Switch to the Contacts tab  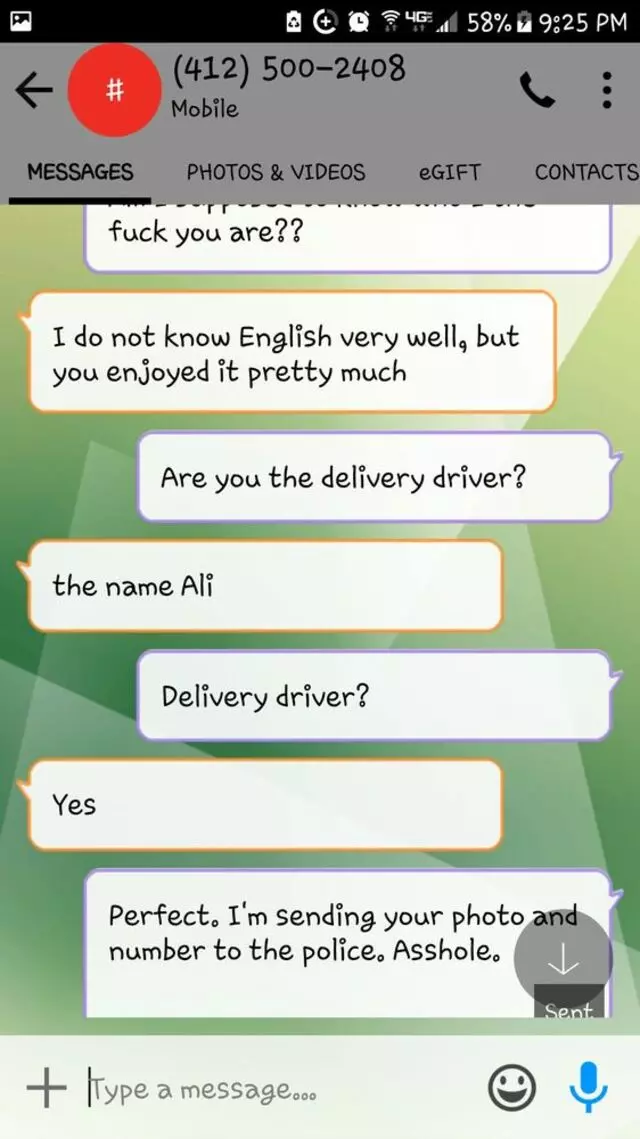click(x=585, y=172)
